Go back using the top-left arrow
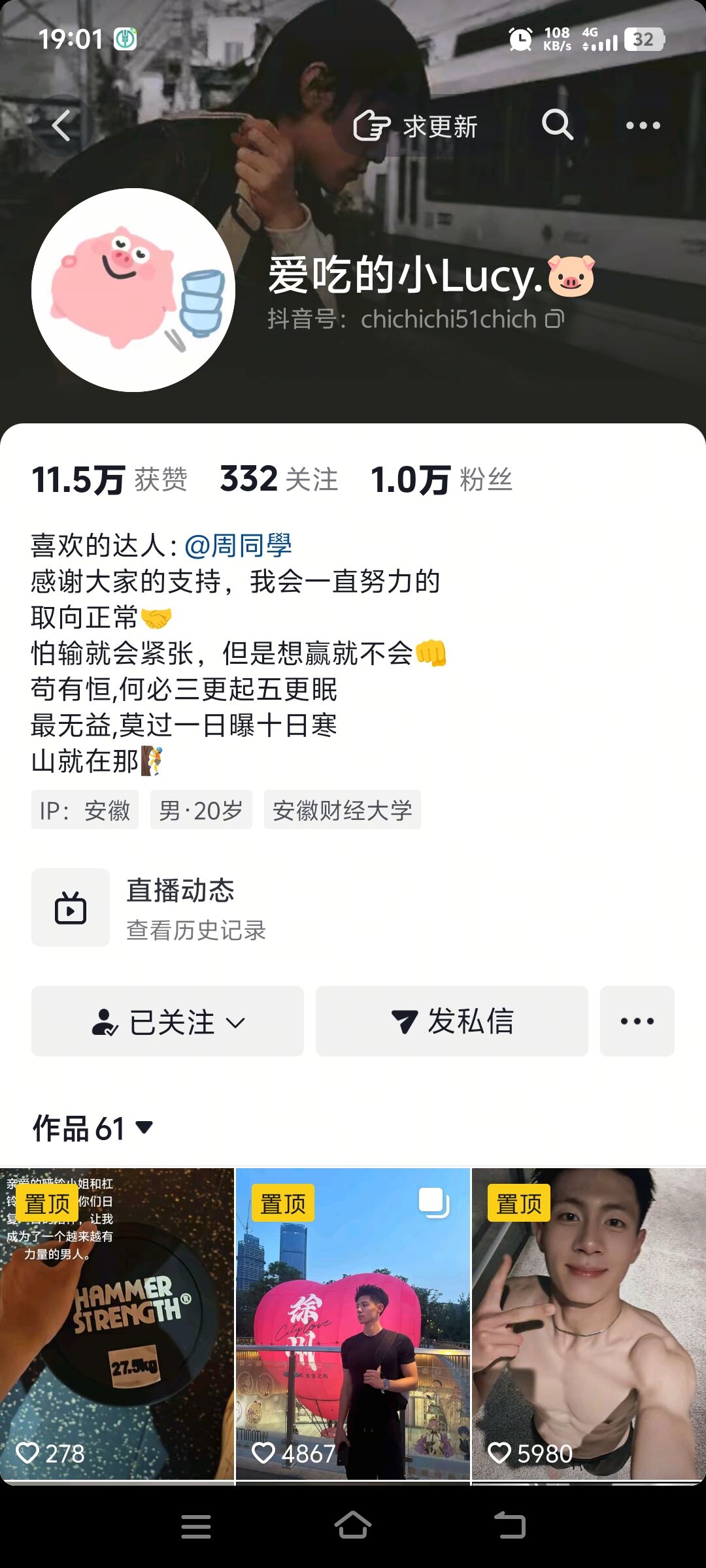The image size is (706, 1568). coord(61,125)
